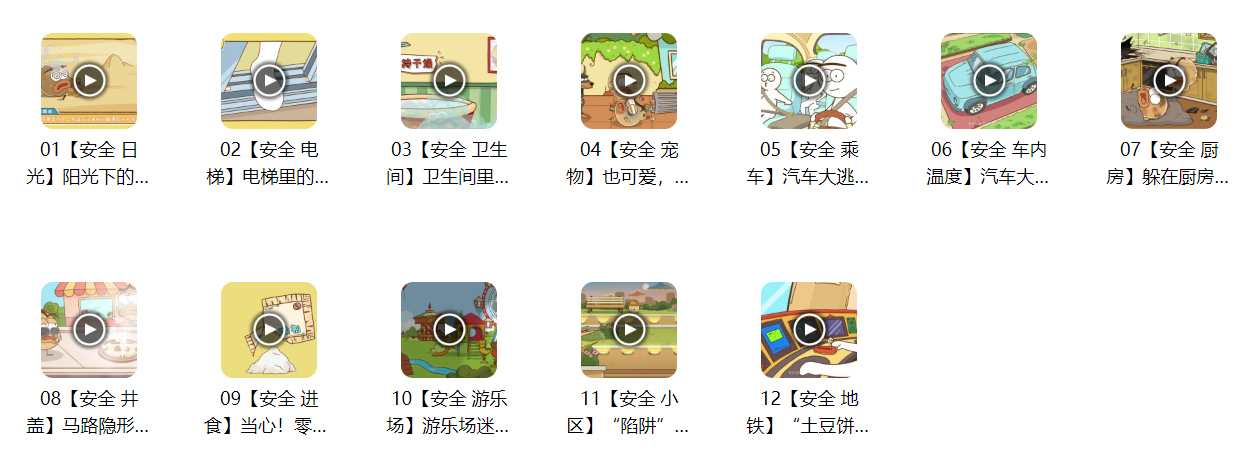
Task: Play video 03 安全 卫生间
Action: (x=449, y=80)
